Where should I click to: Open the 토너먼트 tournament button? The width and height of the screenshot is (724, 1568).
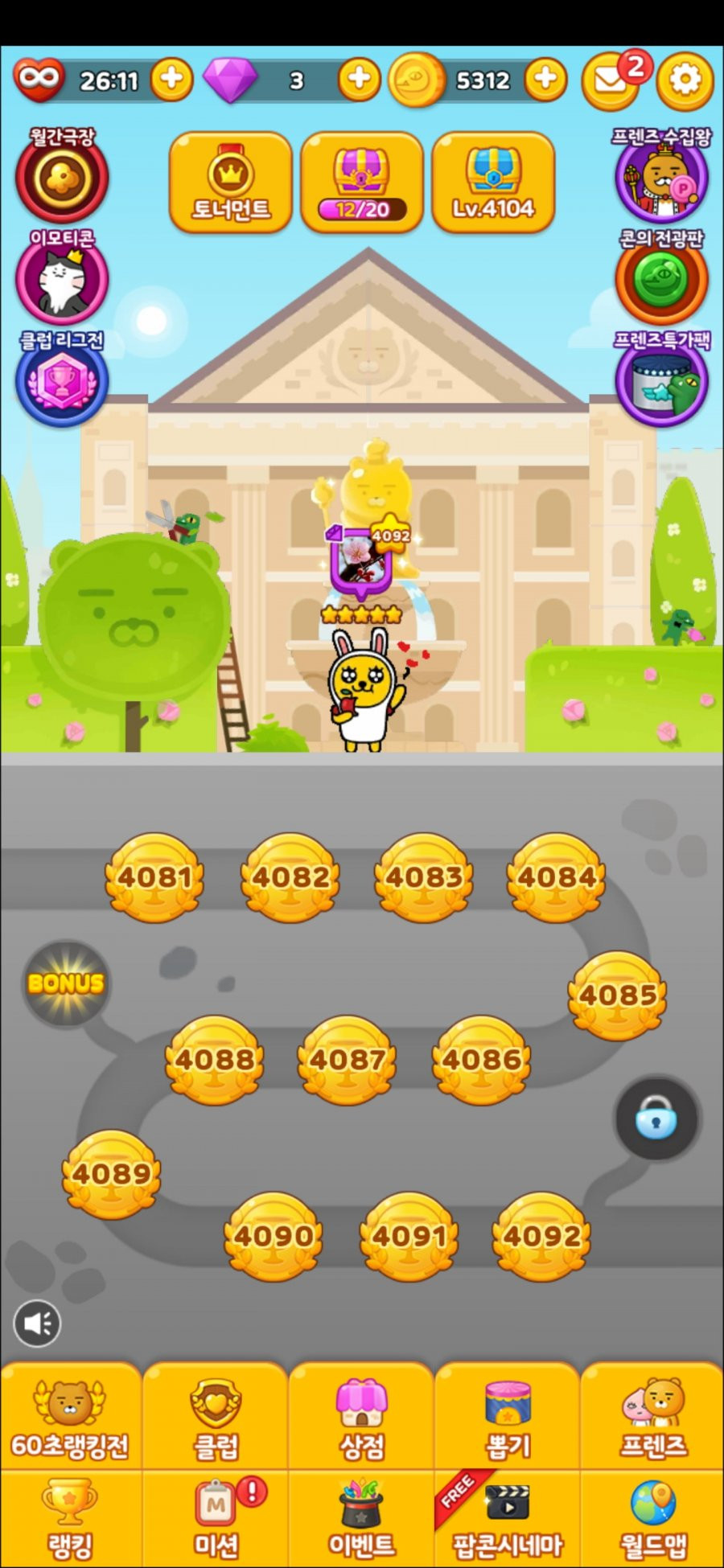[230, 183]
